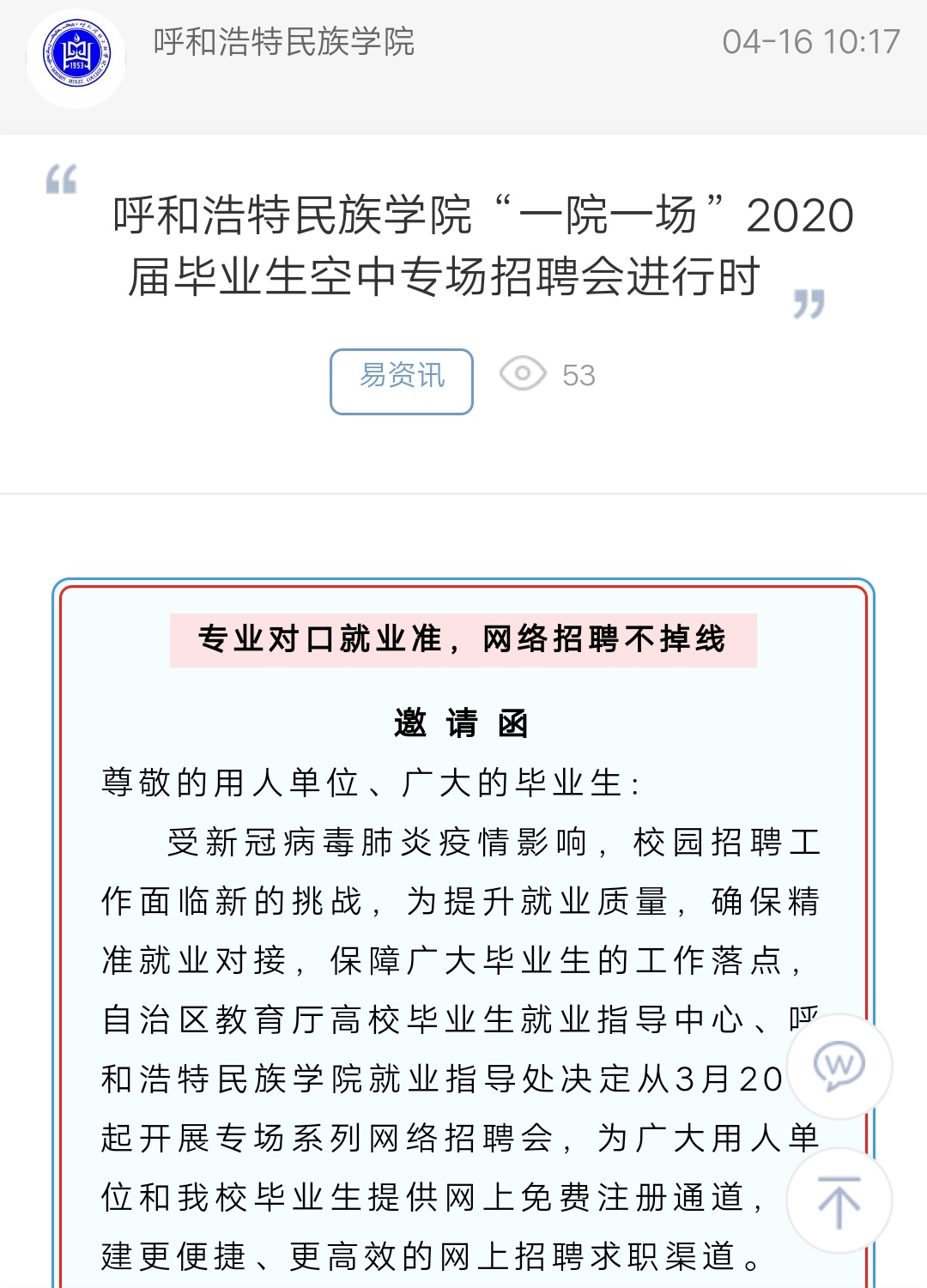Open 呼和浩特民族学院 profile avatar
Image resolution: width=927 pixels, height=1288 pixels.
pyautogui.click(x=76, y=57)
